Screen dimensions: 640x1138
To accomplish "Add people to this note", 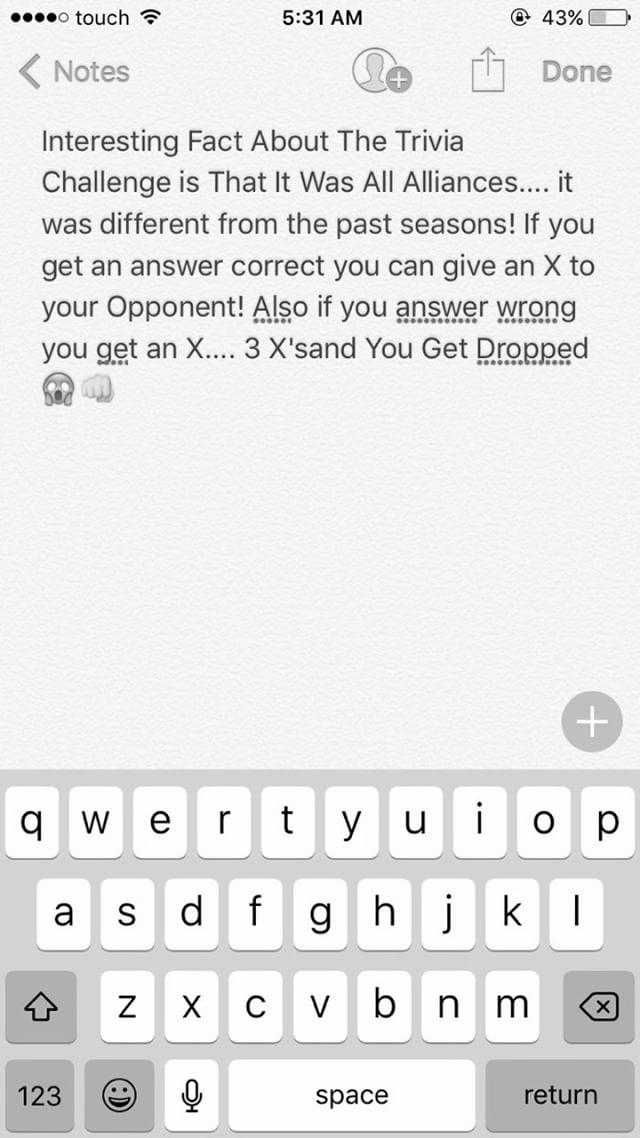I will click(381, 70).
